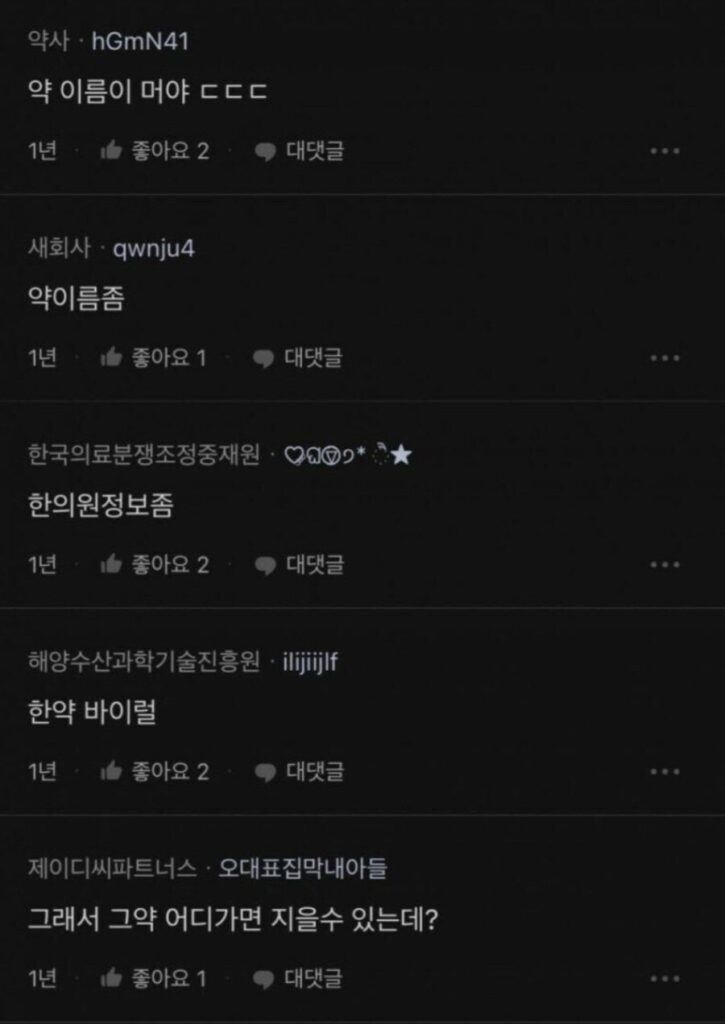Reply to 오대표집막내아들's comment
This screenshot has width=725, height=1024.
pyautogui.click(x=298, y=978)
